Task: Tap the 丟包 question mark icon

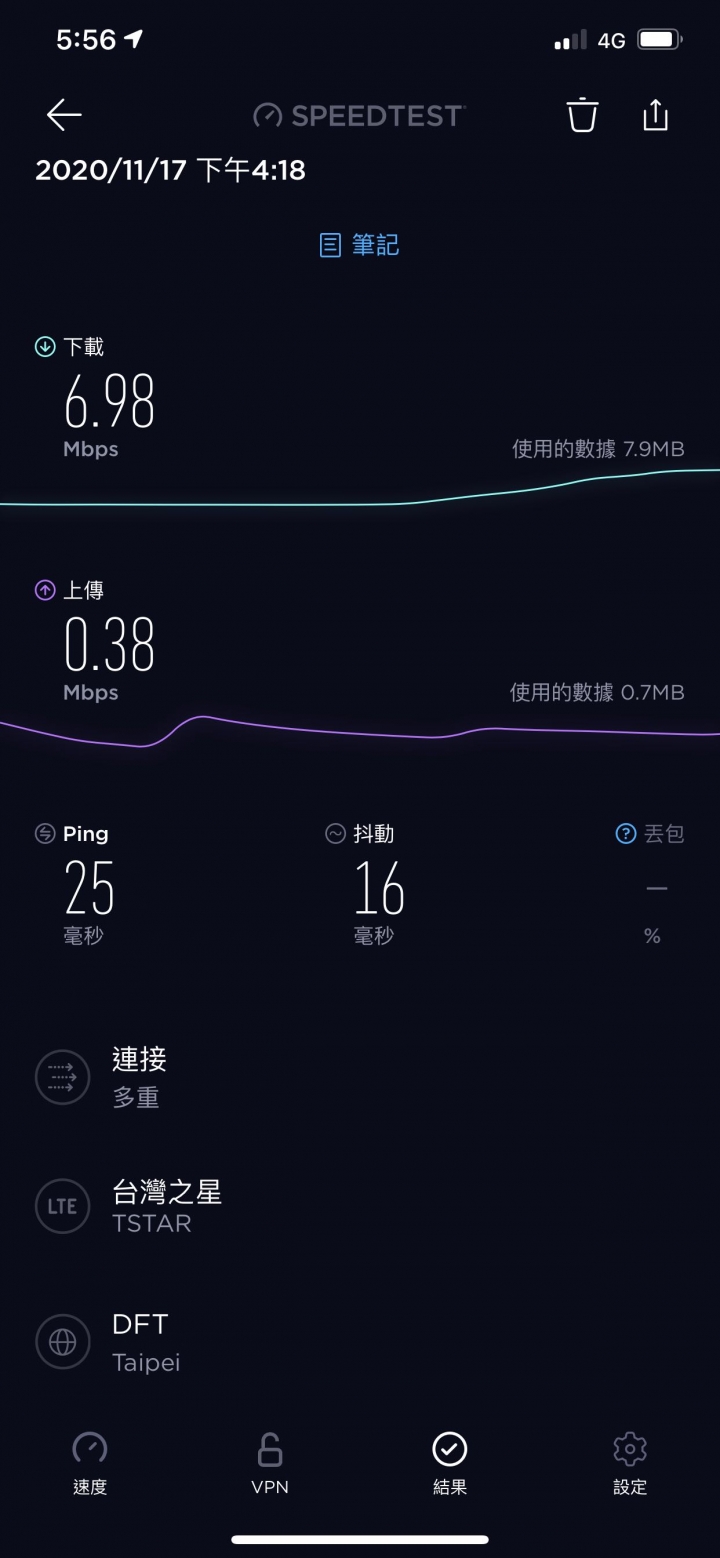Action: pos(626,834)
